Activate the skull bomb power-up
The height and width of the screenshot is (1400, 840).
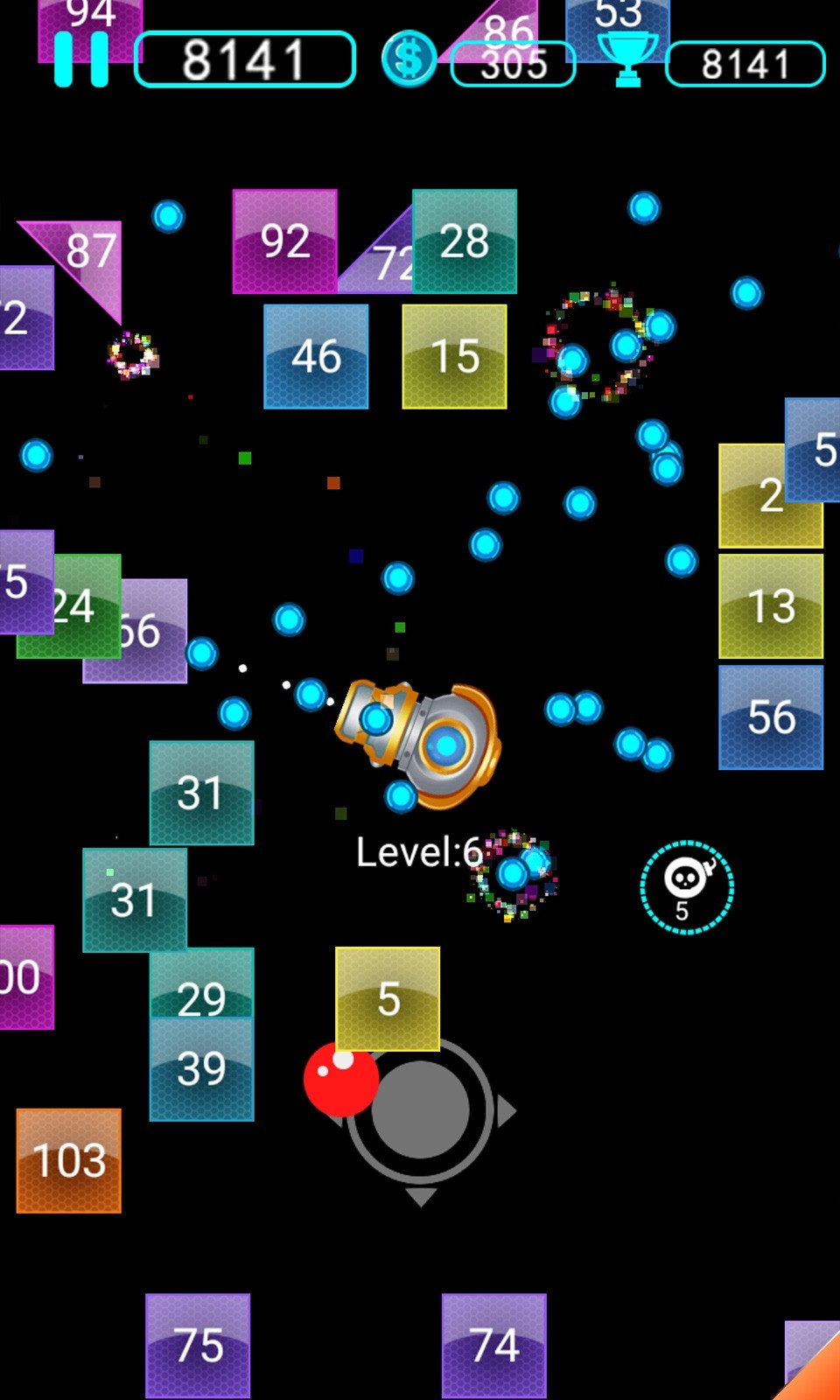(x=687, y=887)
